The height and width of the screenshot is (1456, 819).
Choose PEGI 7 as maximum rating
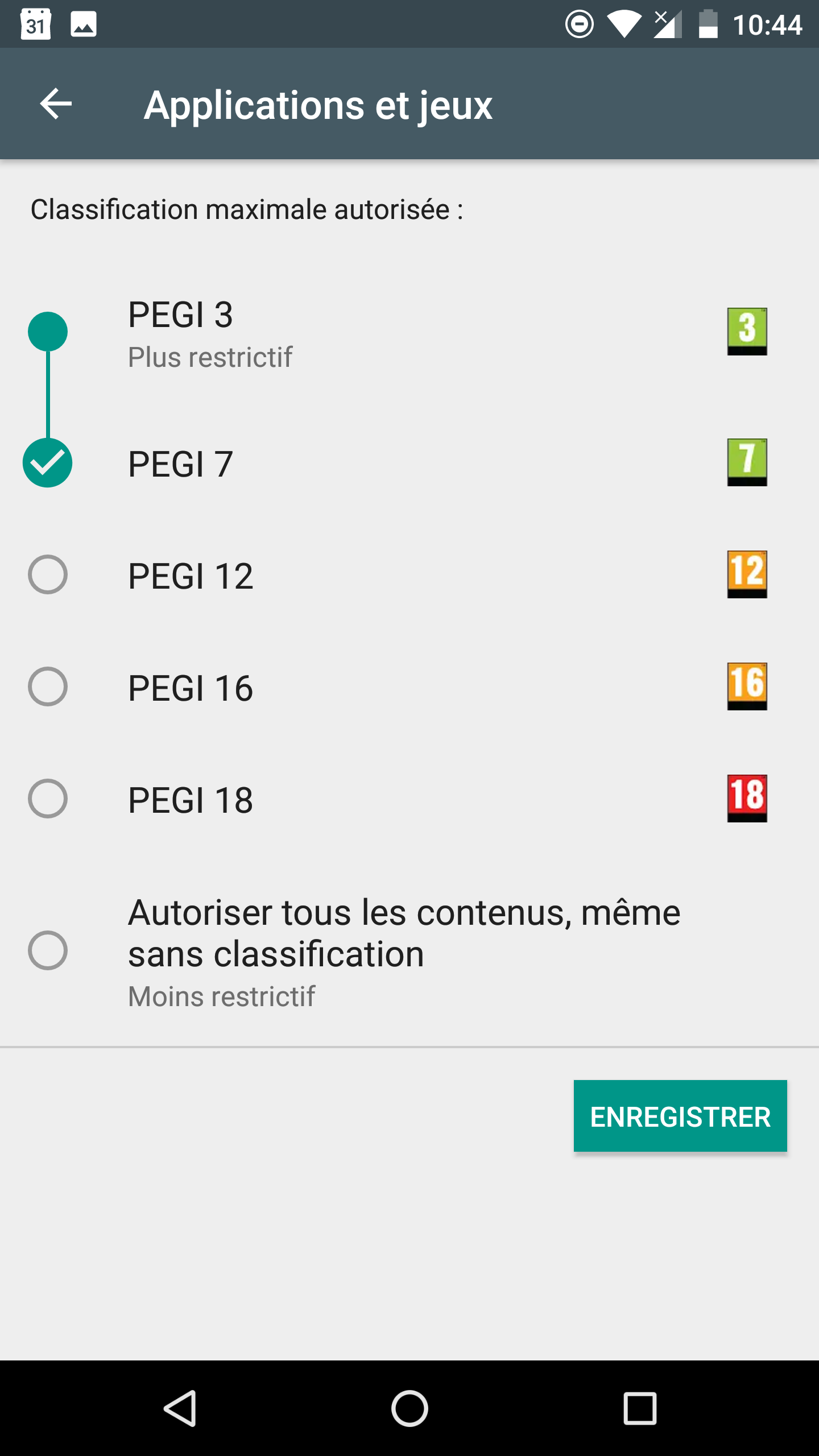[x=48, y=463]
